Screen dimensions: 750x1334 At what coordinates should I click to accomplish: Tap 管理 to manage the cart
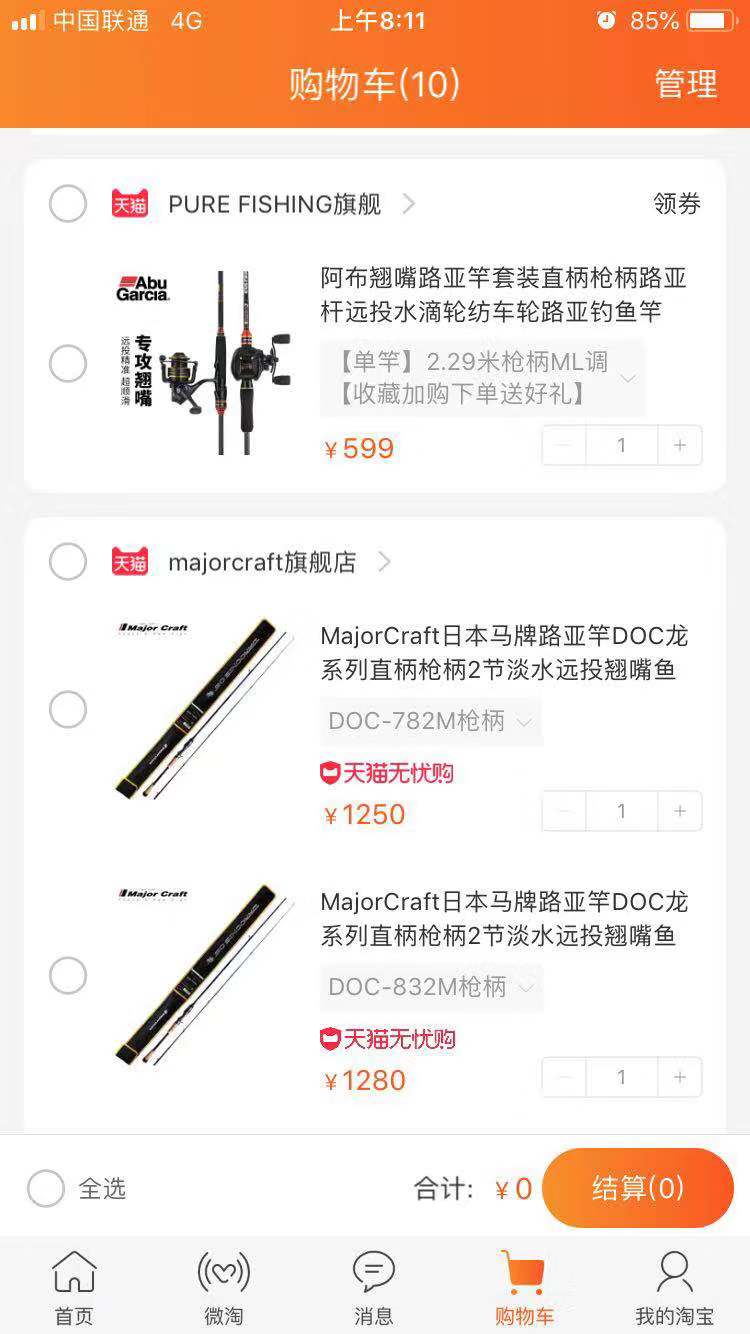point(686,84)
